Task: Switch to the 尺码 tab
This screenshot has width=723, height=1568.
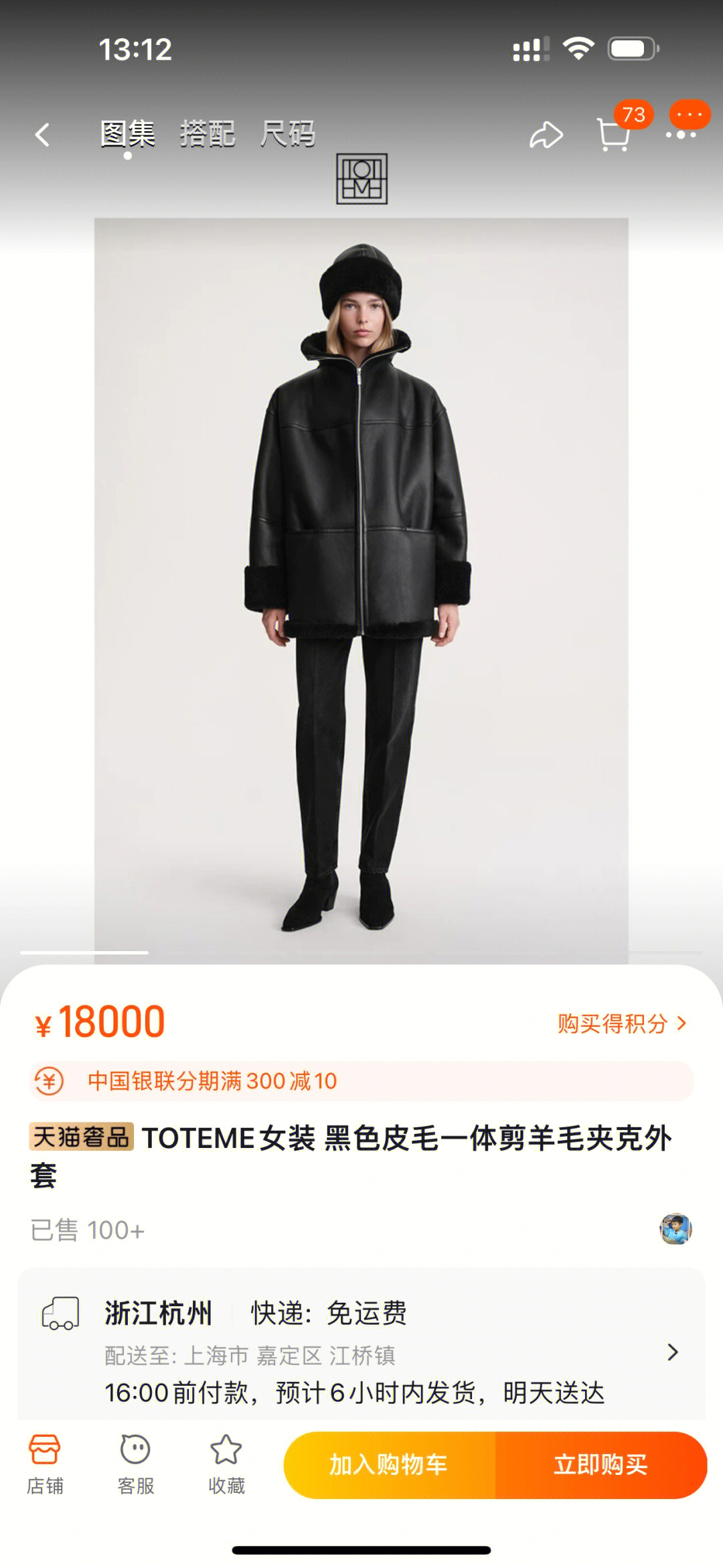Action: [287, 133]
